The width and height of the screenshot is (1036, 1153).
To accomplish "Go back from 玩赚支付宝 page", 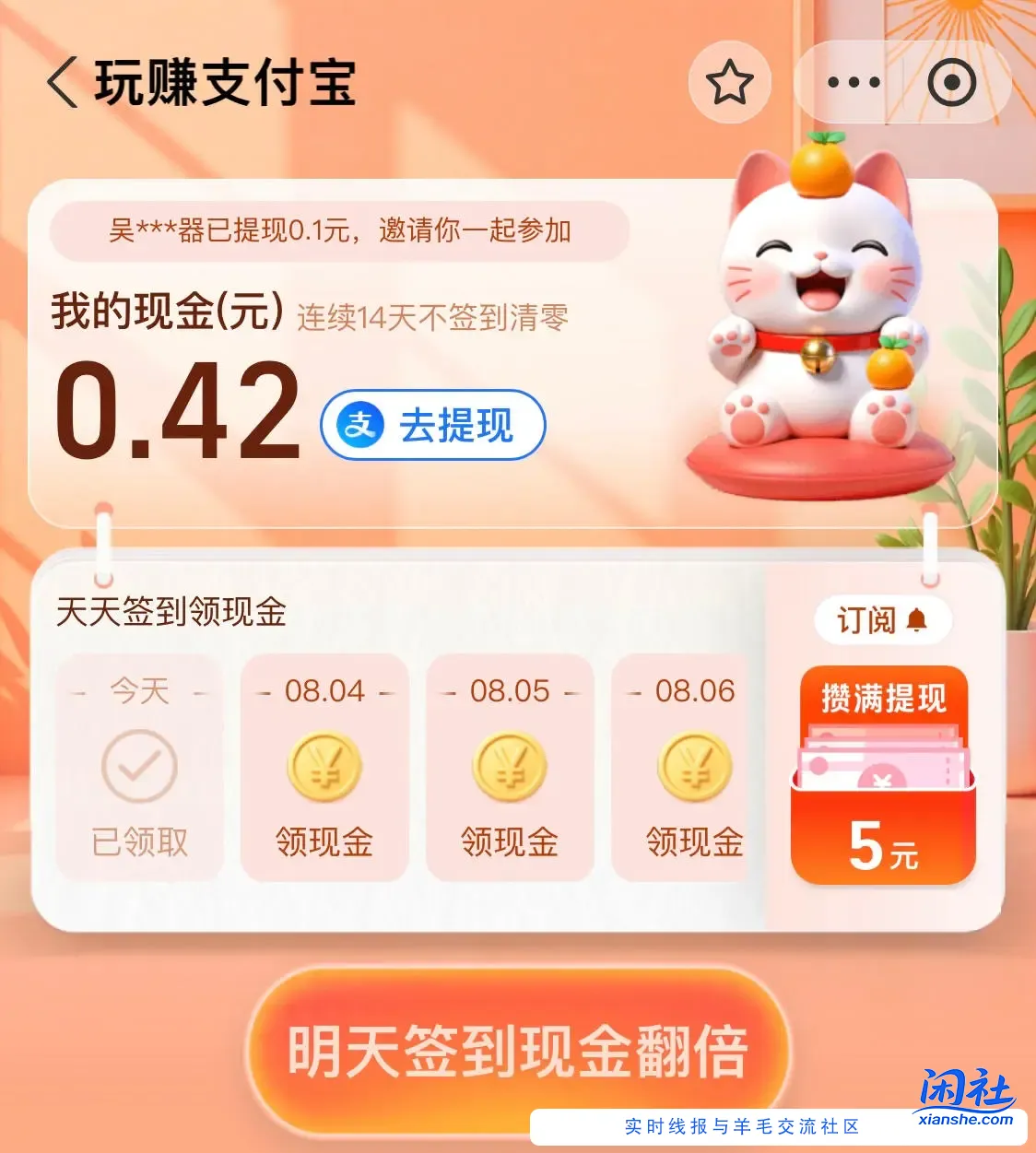I will 63,83.
